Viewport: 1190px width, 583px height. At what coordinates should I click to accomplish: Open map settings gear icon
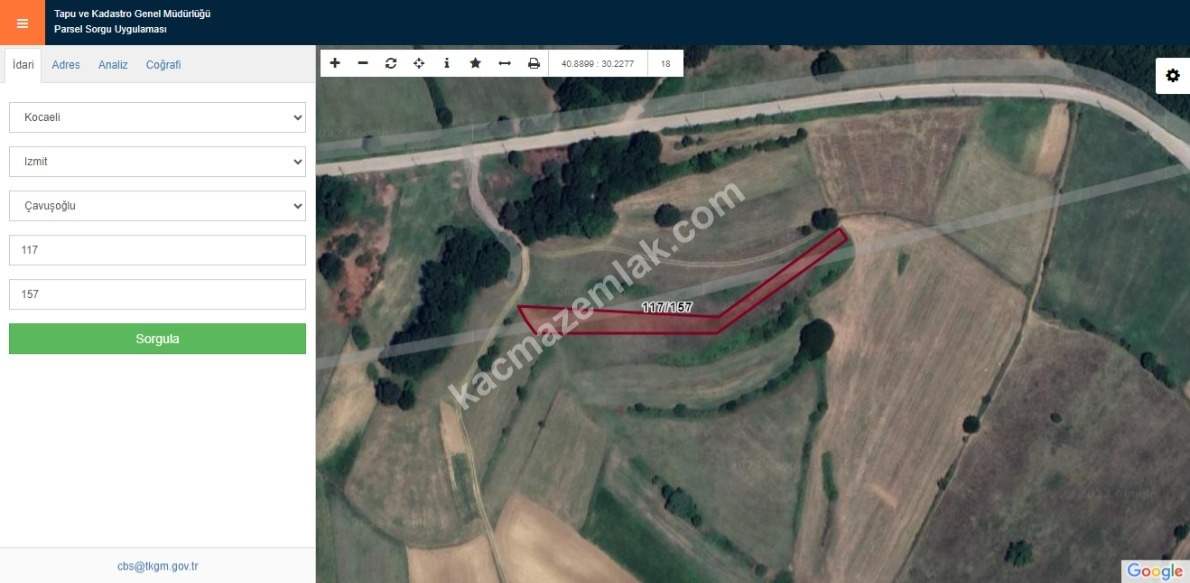click(1172, 76)
